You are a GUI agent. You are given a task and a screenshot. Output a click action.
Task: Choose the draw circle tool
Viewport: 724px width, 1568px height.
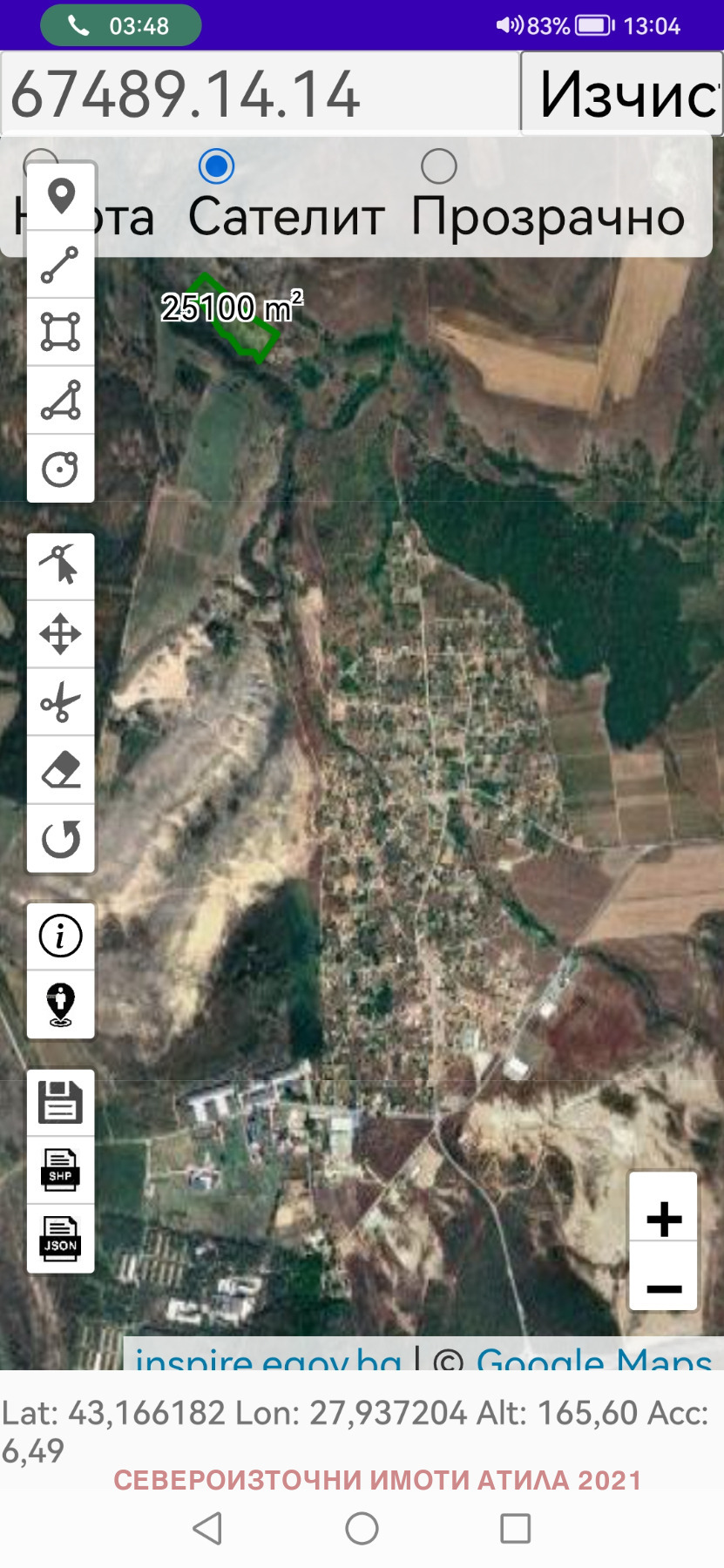[x=61, y=469]
